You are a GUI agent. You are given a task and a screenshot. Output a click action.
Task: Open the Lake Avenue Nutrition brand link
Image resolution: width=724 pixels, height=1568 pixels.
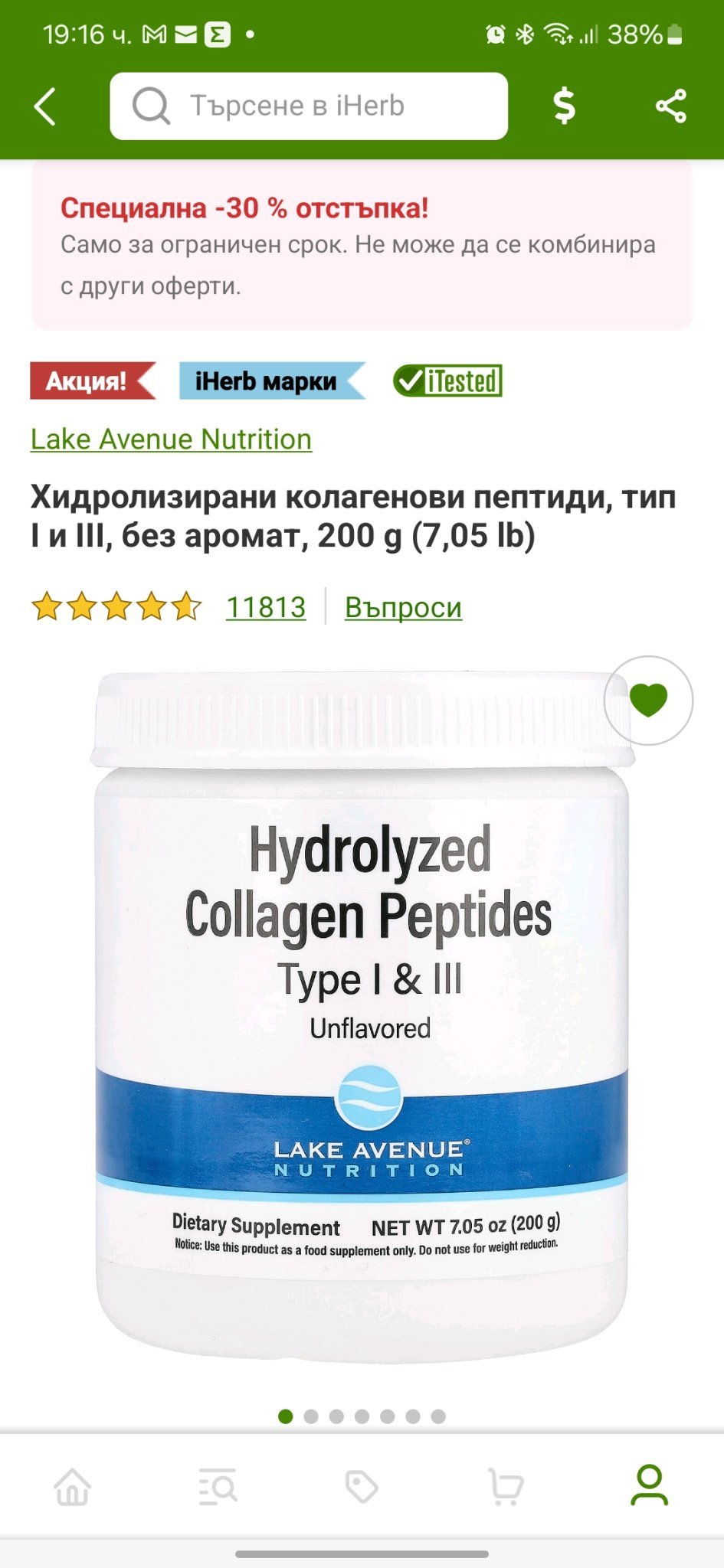point(171,439)
